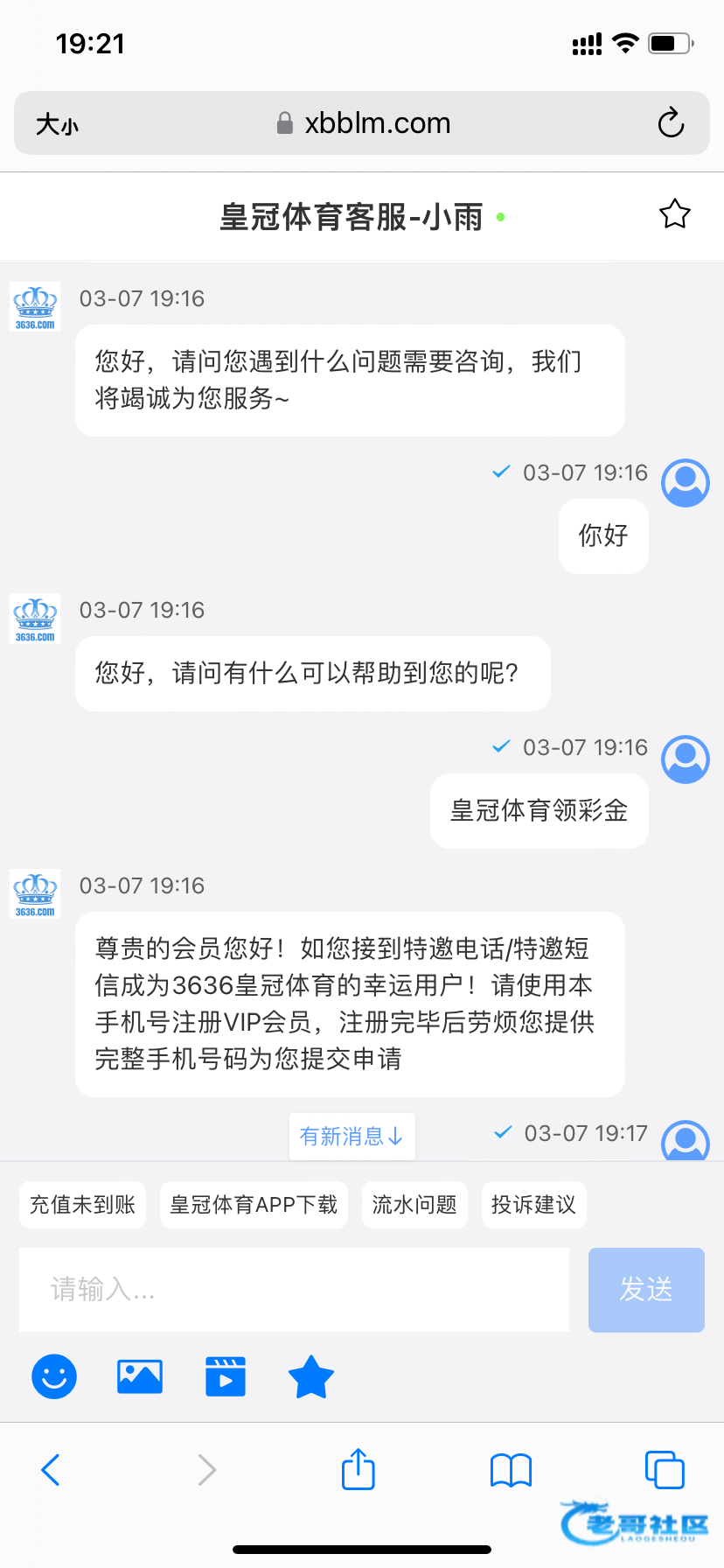The image size is (724, 1568).
Task: Attach a picture from gallery
Action: [x=140, y=1377]
